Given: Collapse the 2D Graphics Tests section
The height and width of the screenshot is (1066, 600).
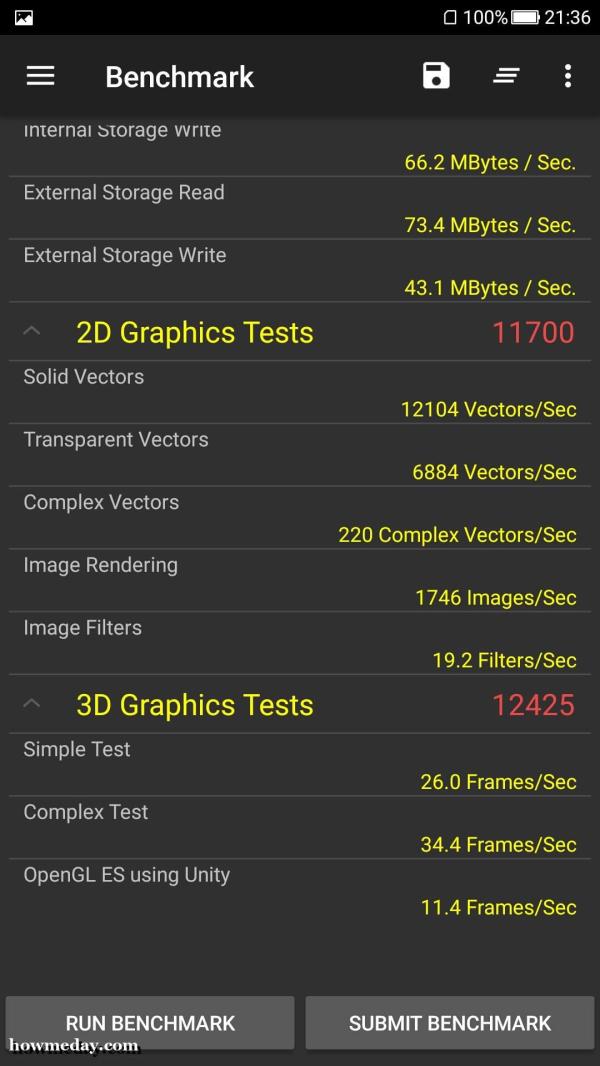Looking at the screenshot, I should (x=32, y=332).
